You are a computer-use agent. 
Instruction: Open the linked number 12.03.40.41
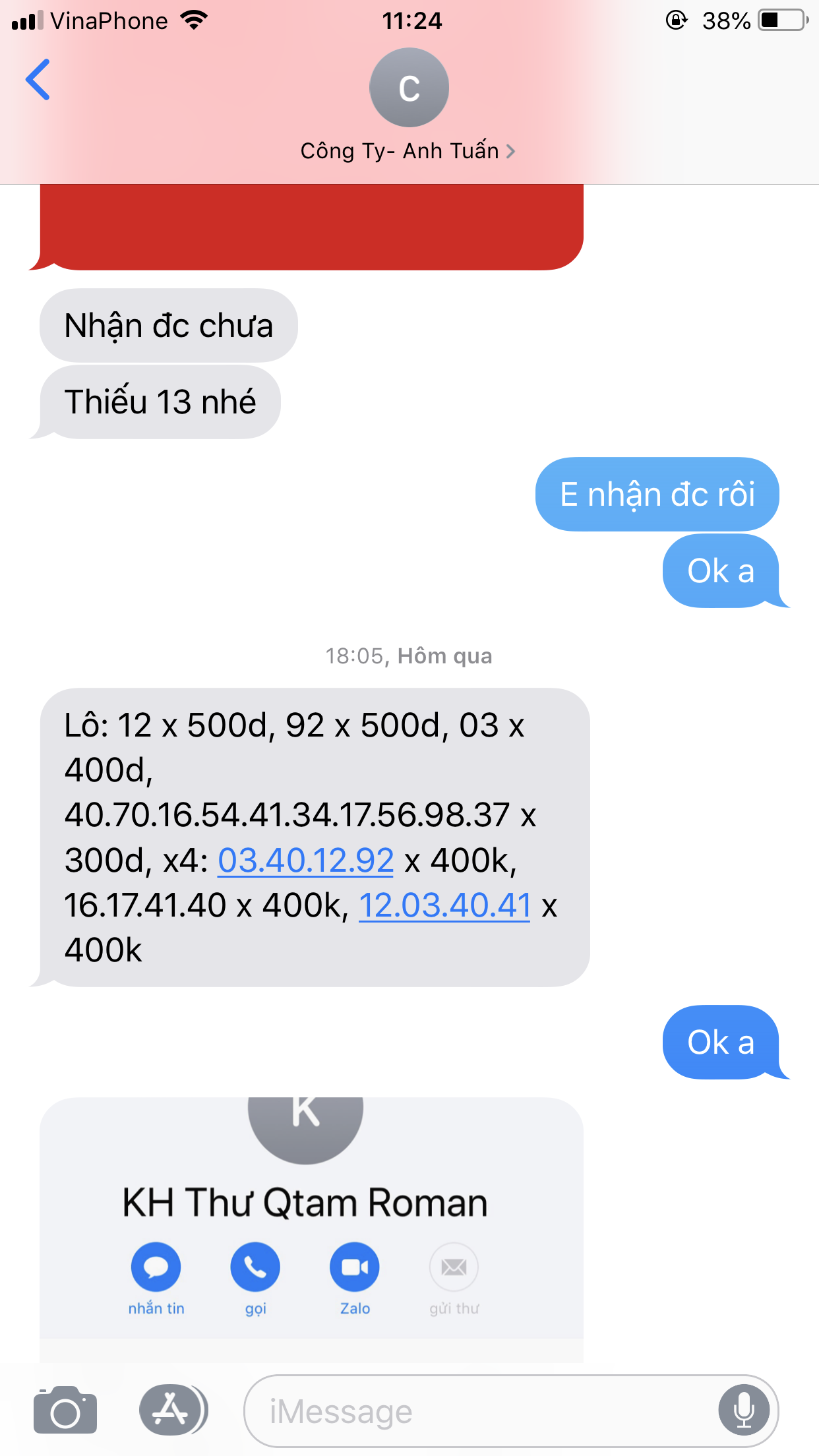click(x=444, y=905)
